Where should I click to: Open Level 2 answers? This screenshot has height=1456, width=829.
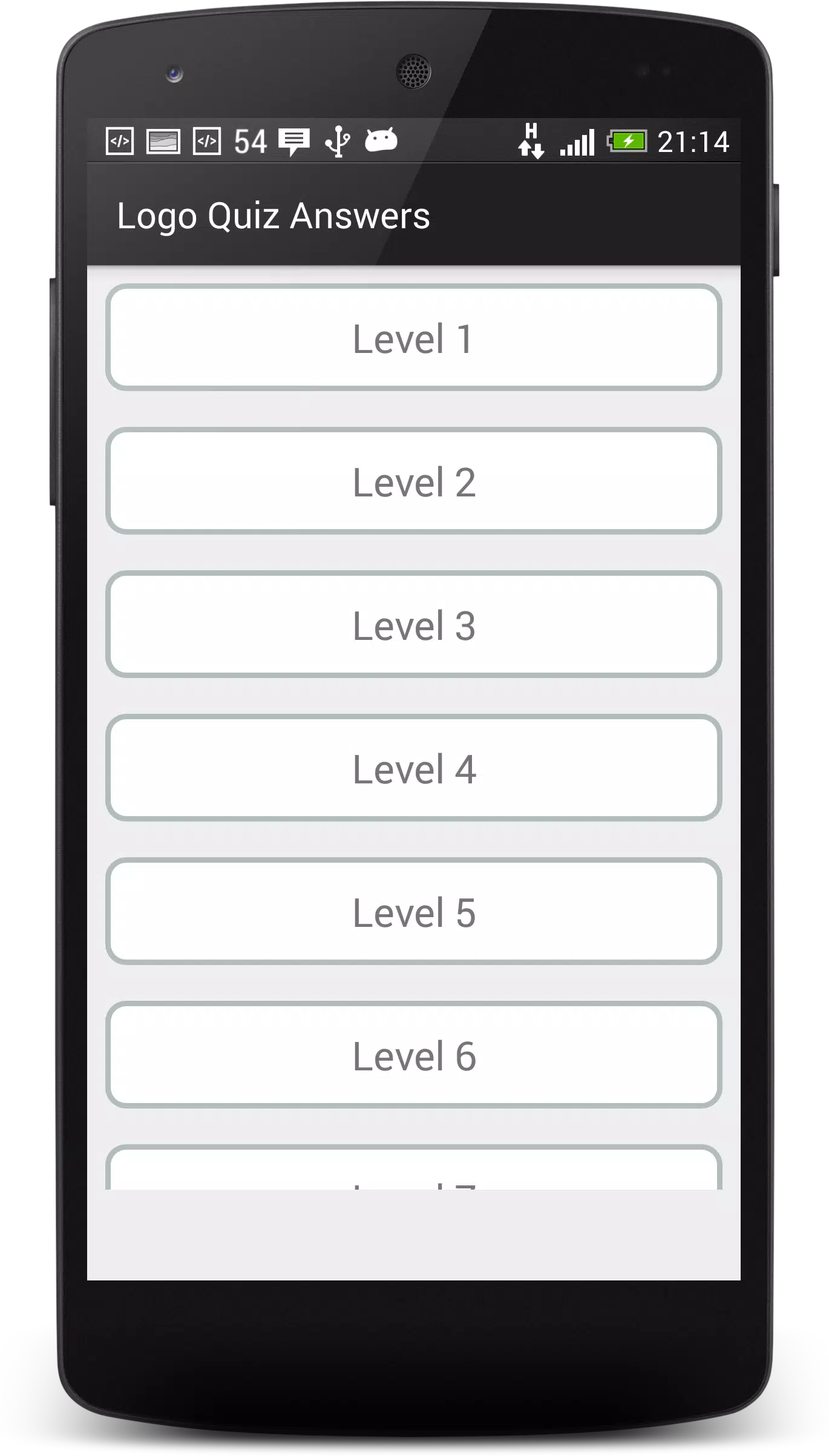click(413, 481)
